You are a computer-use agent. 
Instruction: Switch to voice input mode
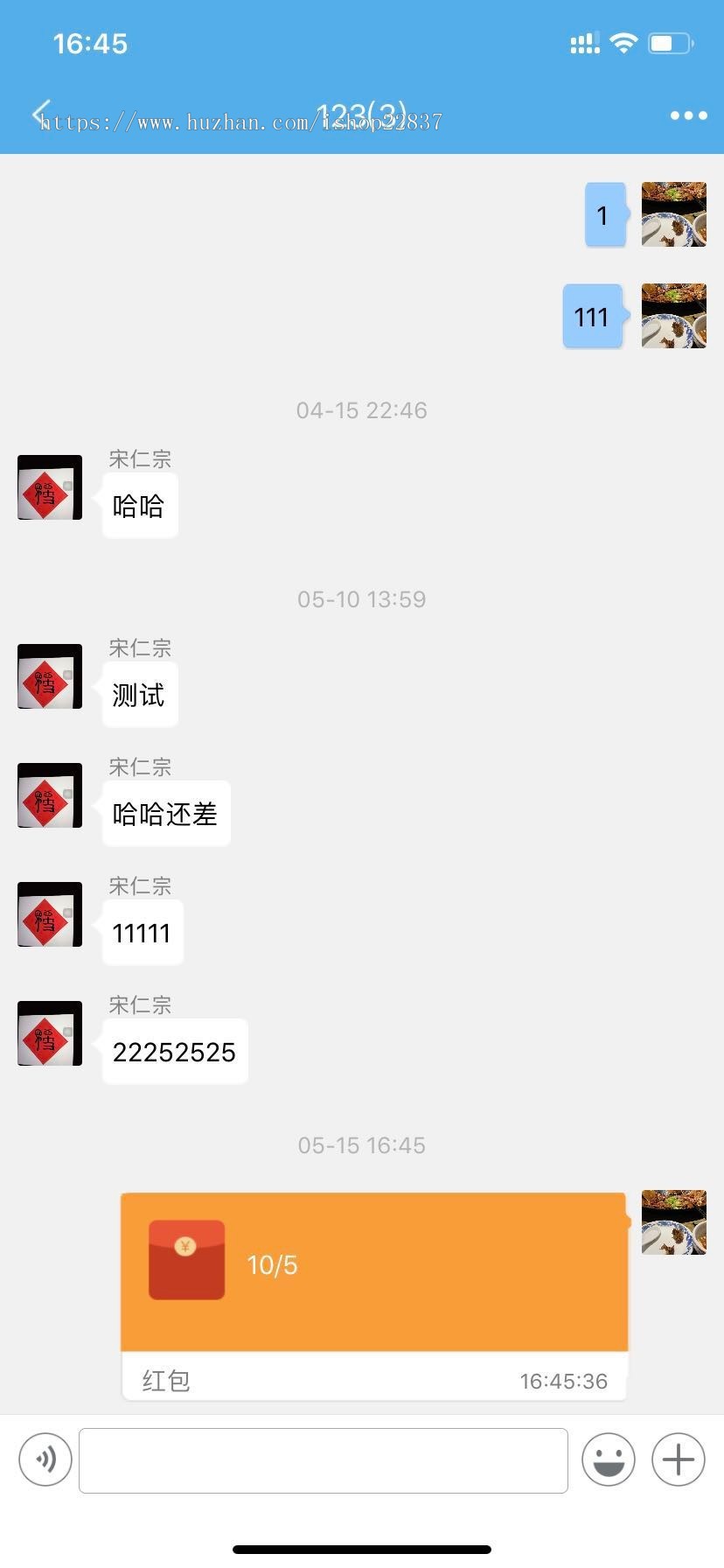(45, 1459)
